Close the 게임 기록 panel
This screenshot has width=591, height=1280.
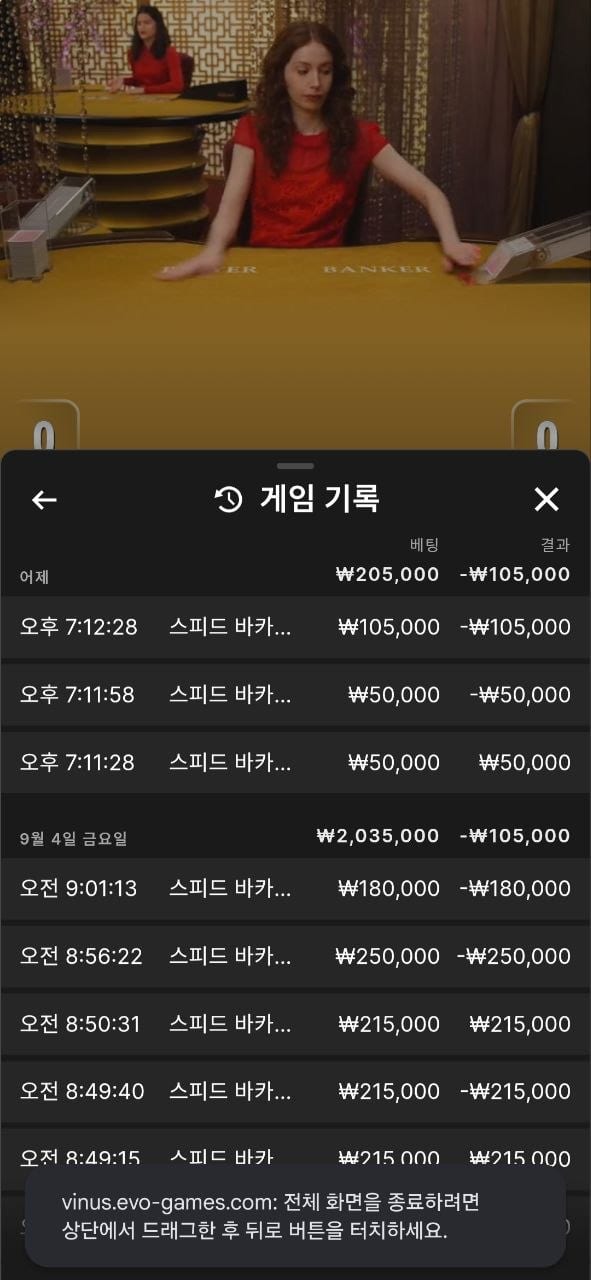click(x=546, y=499)
